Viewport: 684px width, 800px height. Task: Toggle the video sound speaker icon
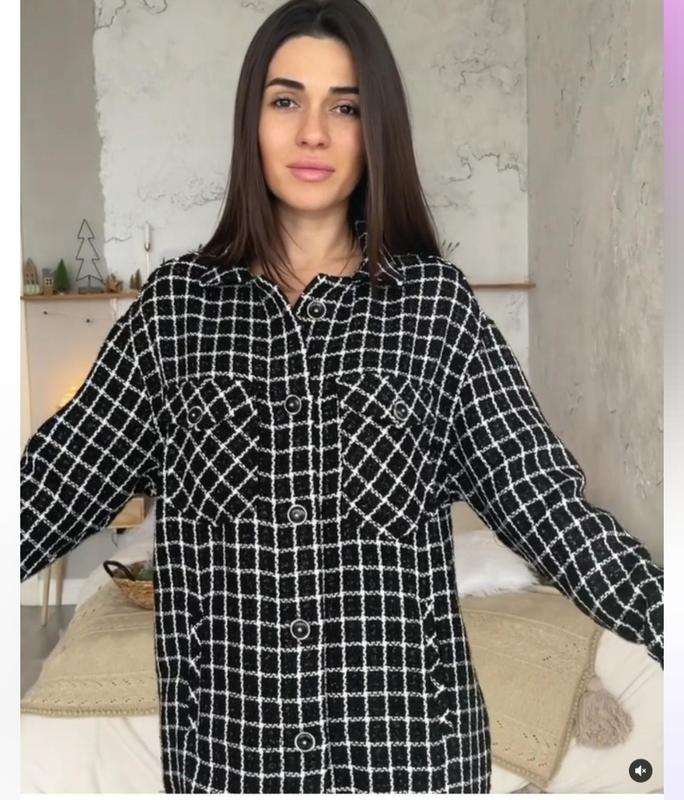[x=640, y=770]
